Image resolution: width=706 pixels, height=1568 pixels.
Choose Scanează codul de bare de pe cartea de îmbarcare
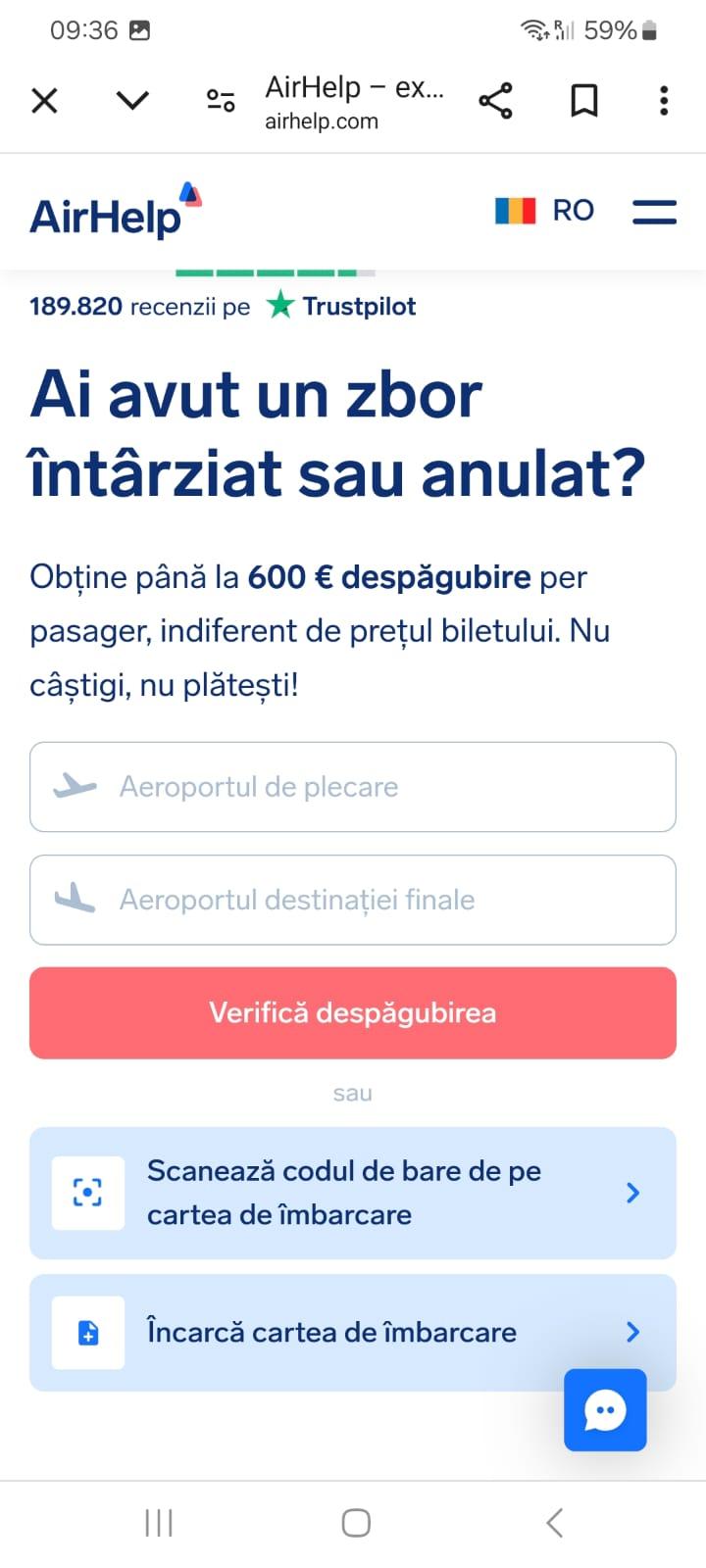click(x=353, y=1193)
